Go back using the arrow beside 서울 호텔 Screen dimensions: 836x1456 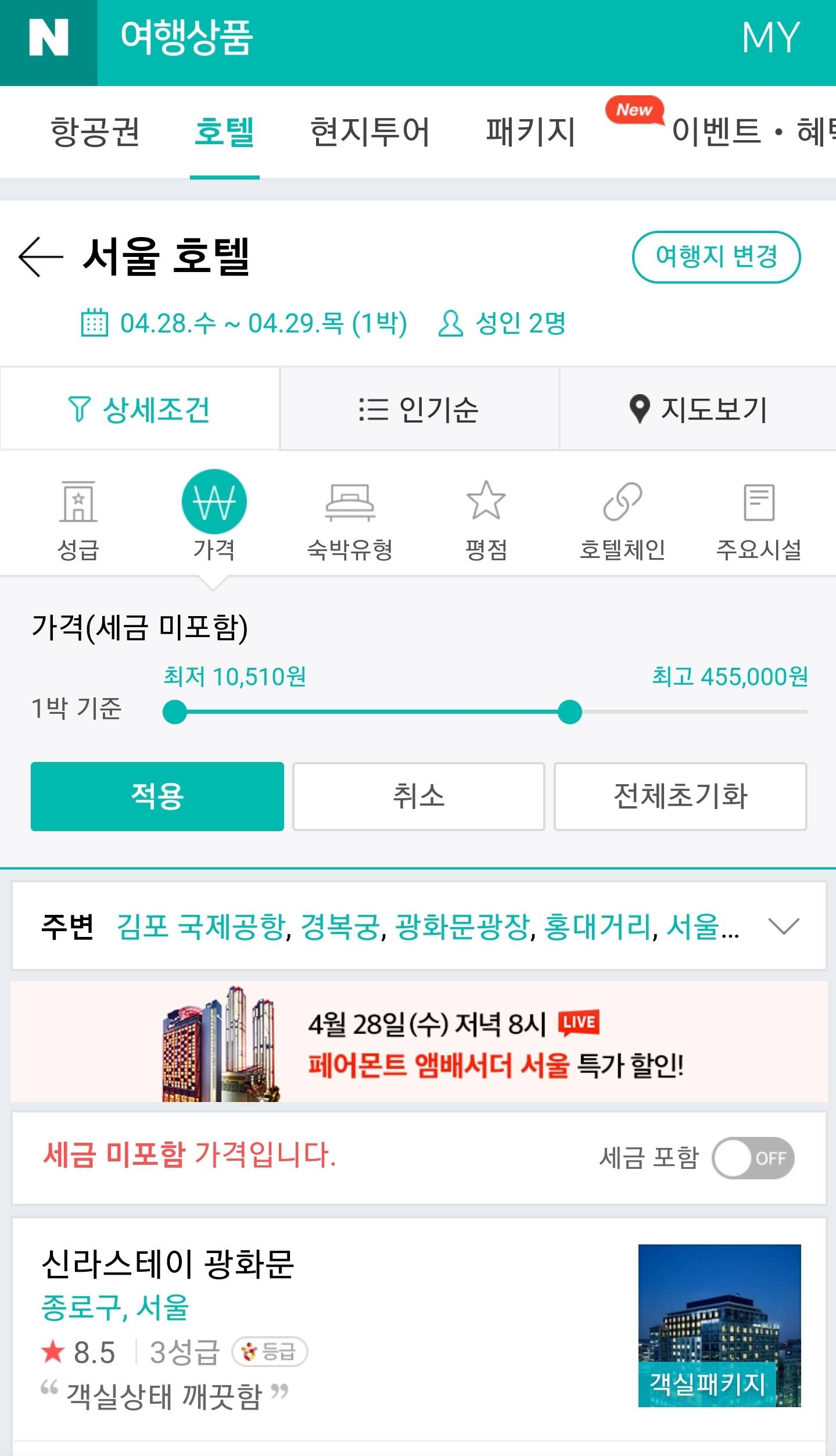click(41, 256)
